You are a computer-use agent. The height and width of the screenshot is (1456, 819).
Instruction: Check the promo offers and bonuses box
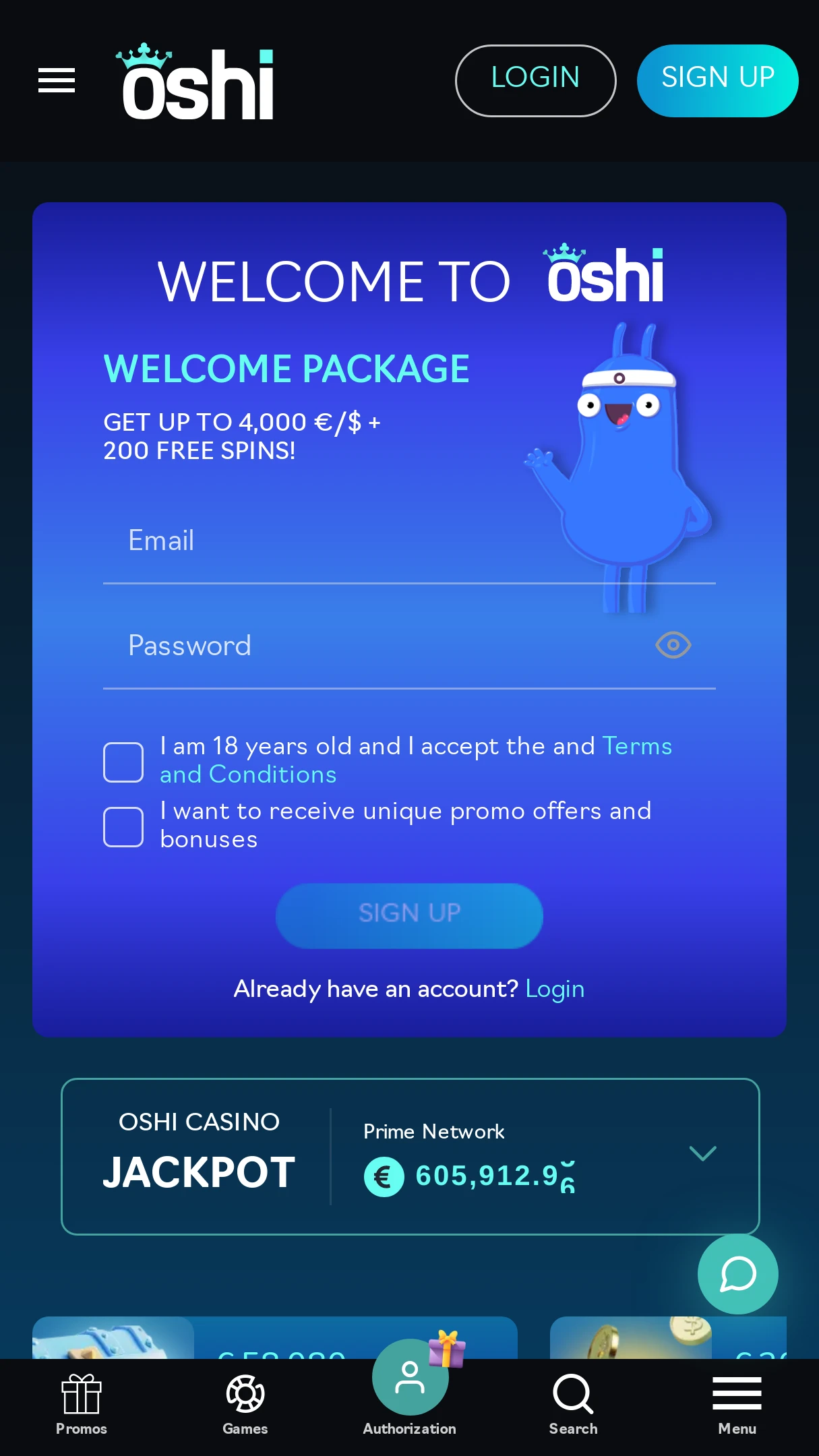point(123,826)
